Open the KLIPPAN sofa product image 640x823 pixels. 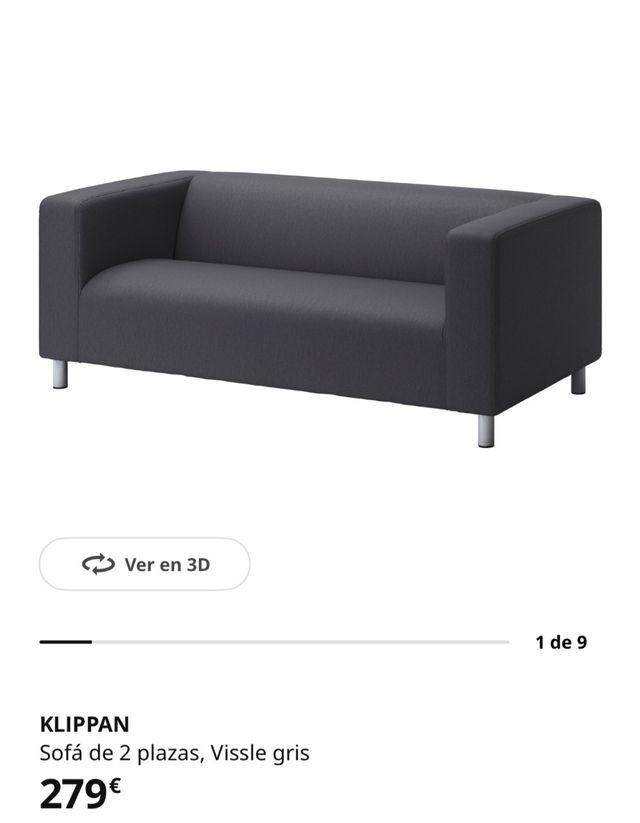pyautogui.click(x=320, y=300)
